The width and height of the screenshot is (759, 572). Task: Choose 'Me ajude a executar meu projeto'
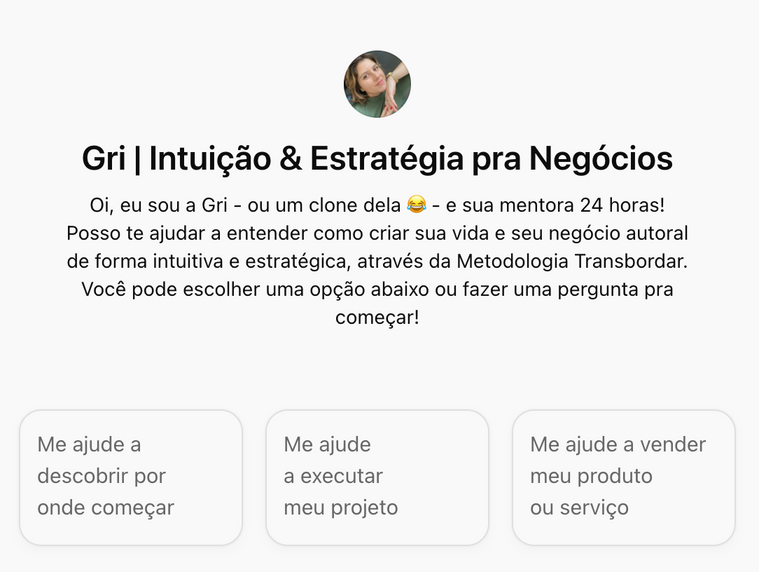pos(377,477)
